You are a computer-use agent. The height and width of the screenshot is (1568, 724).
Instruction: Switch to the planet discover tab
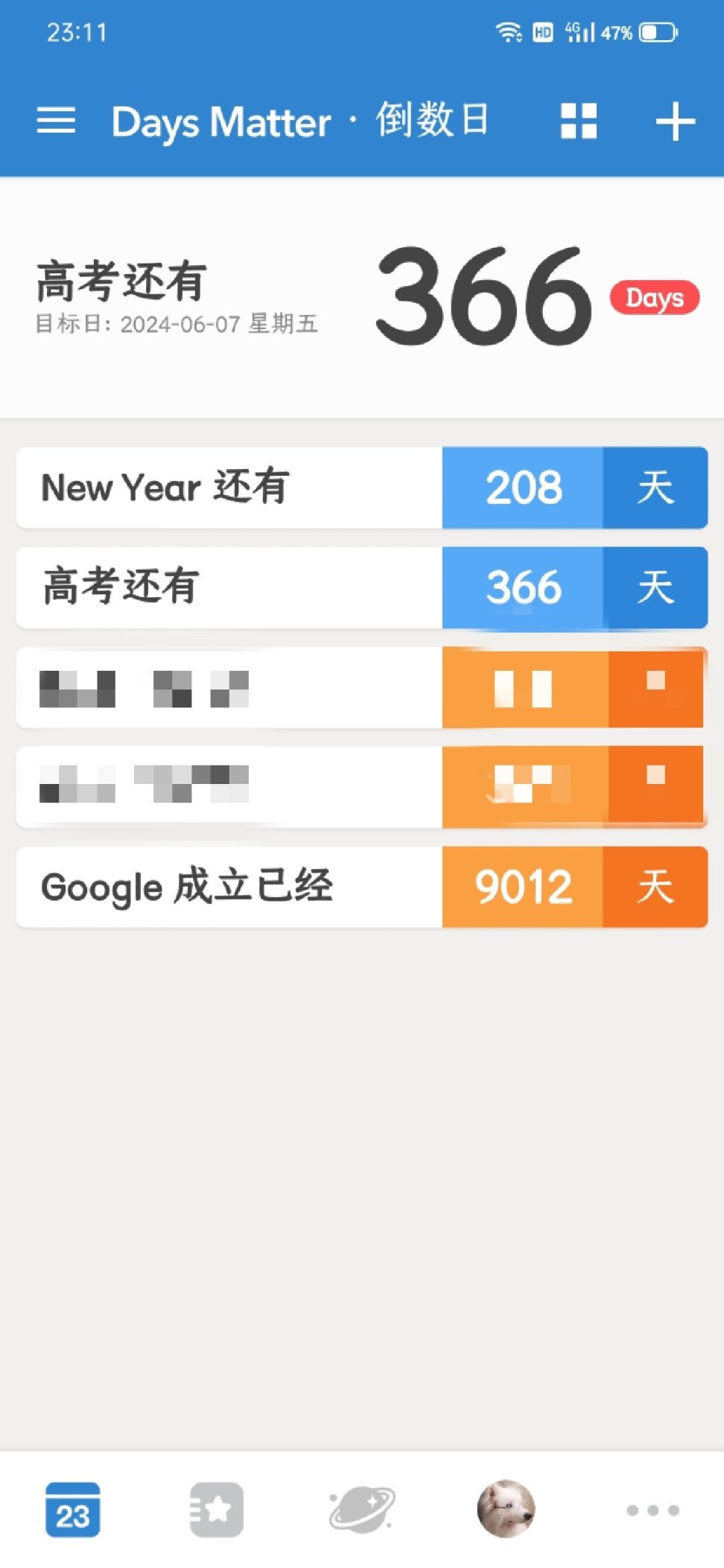361,1509
